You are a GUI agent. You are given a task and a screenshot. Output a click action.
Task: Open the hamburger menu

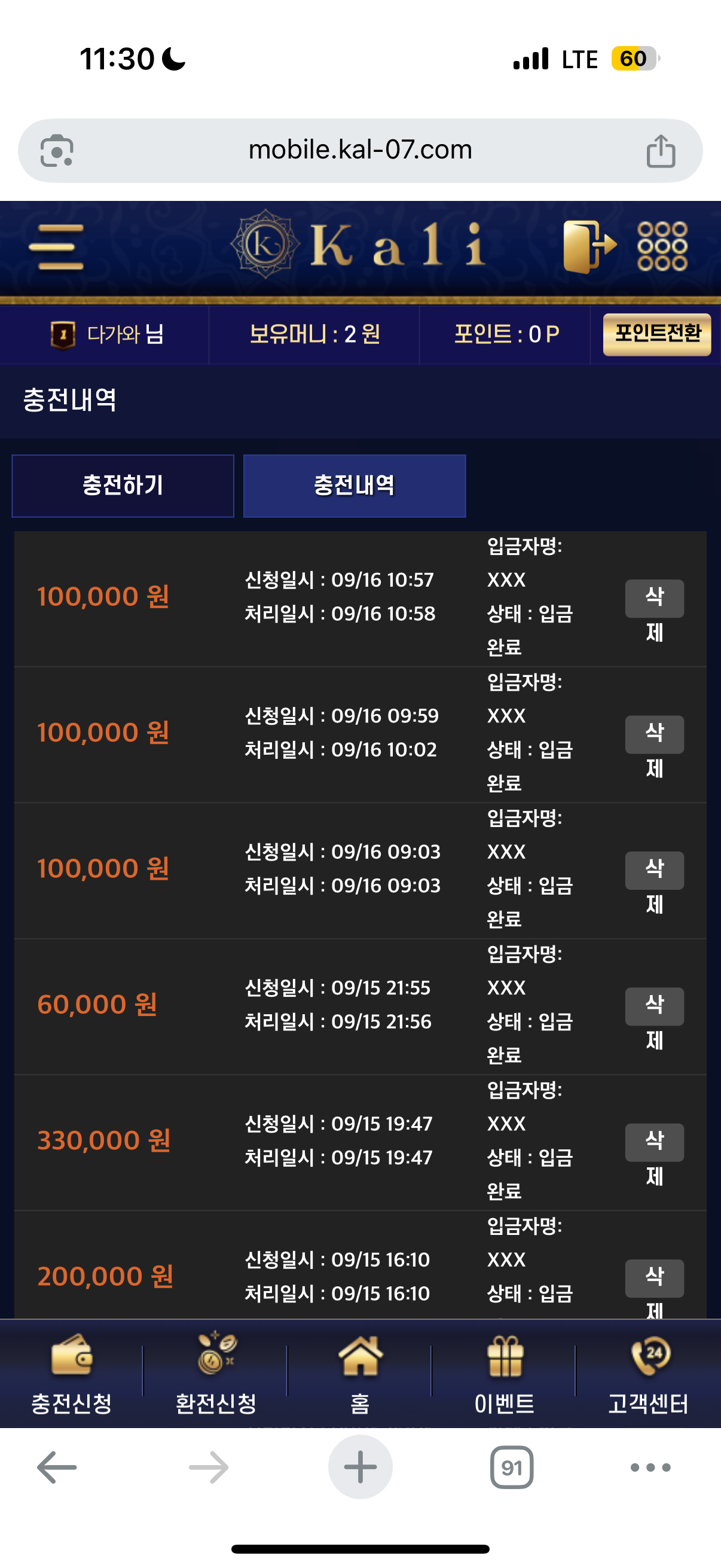[56, 246]
